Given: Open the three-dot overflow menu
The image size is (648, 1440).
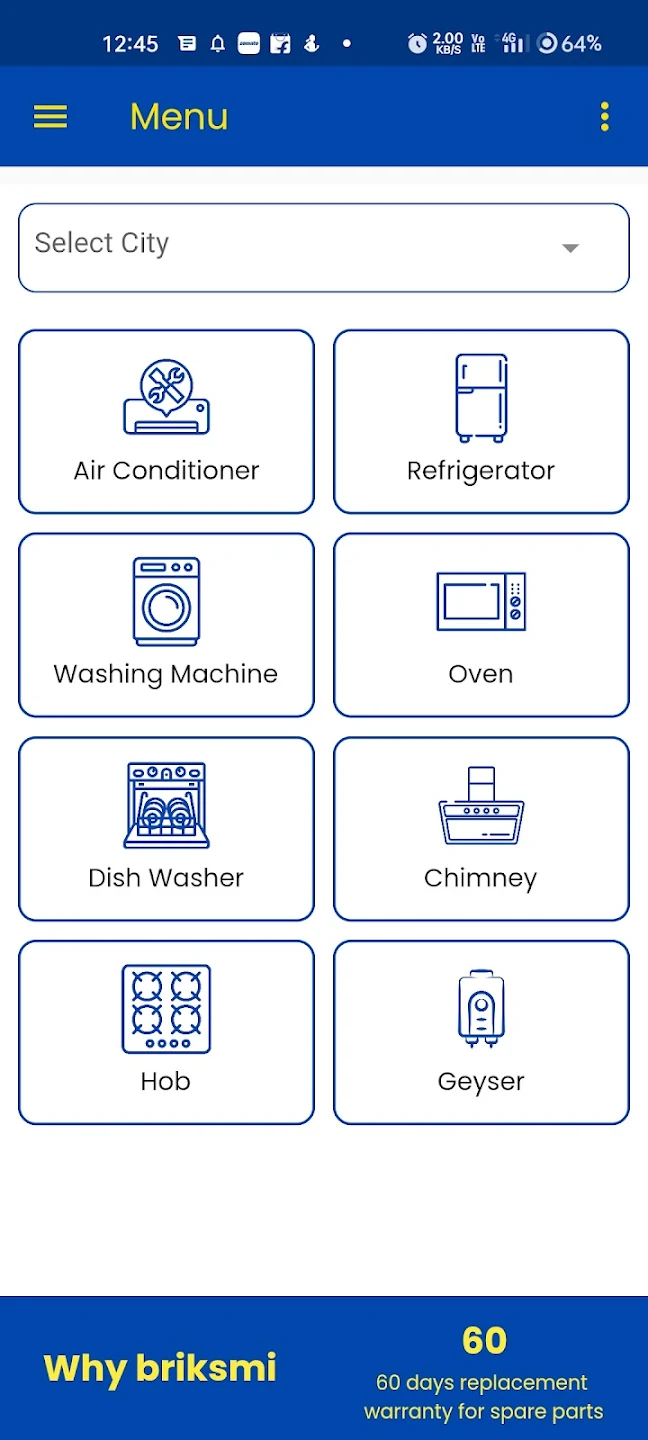Looking at the screenshot, I should pyautogui.click(x=604, y=117).
